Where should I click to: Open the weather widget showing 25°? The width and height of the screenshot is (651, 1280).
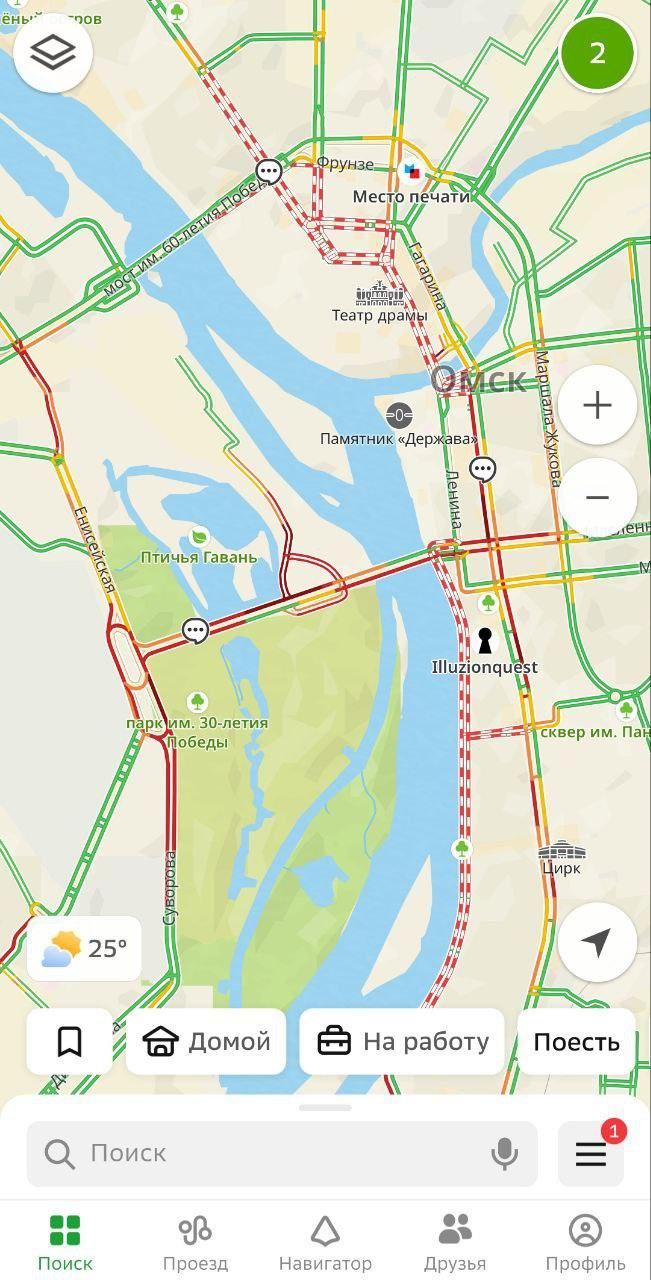click(85, 948)
